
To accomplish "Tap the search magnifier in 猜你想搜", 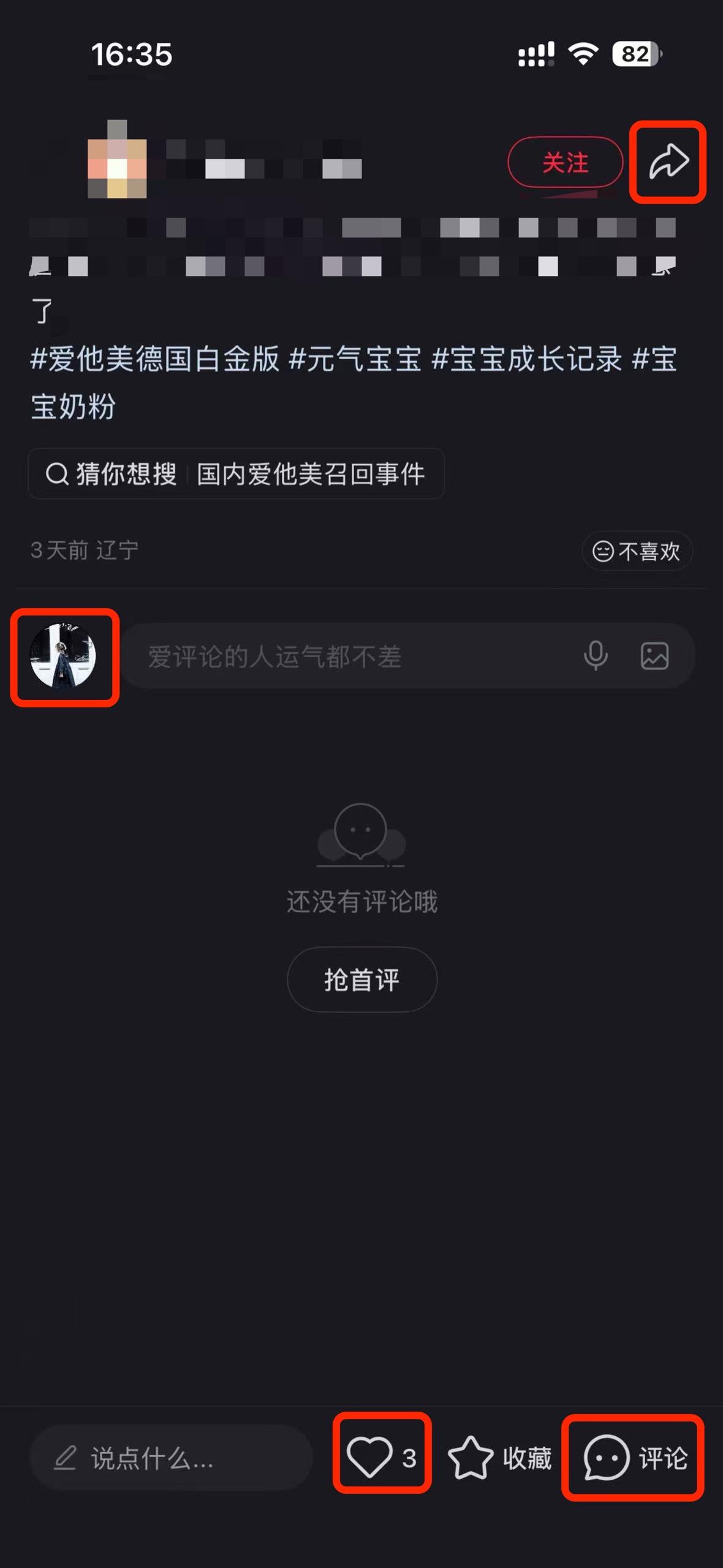I will pos(56,473).
